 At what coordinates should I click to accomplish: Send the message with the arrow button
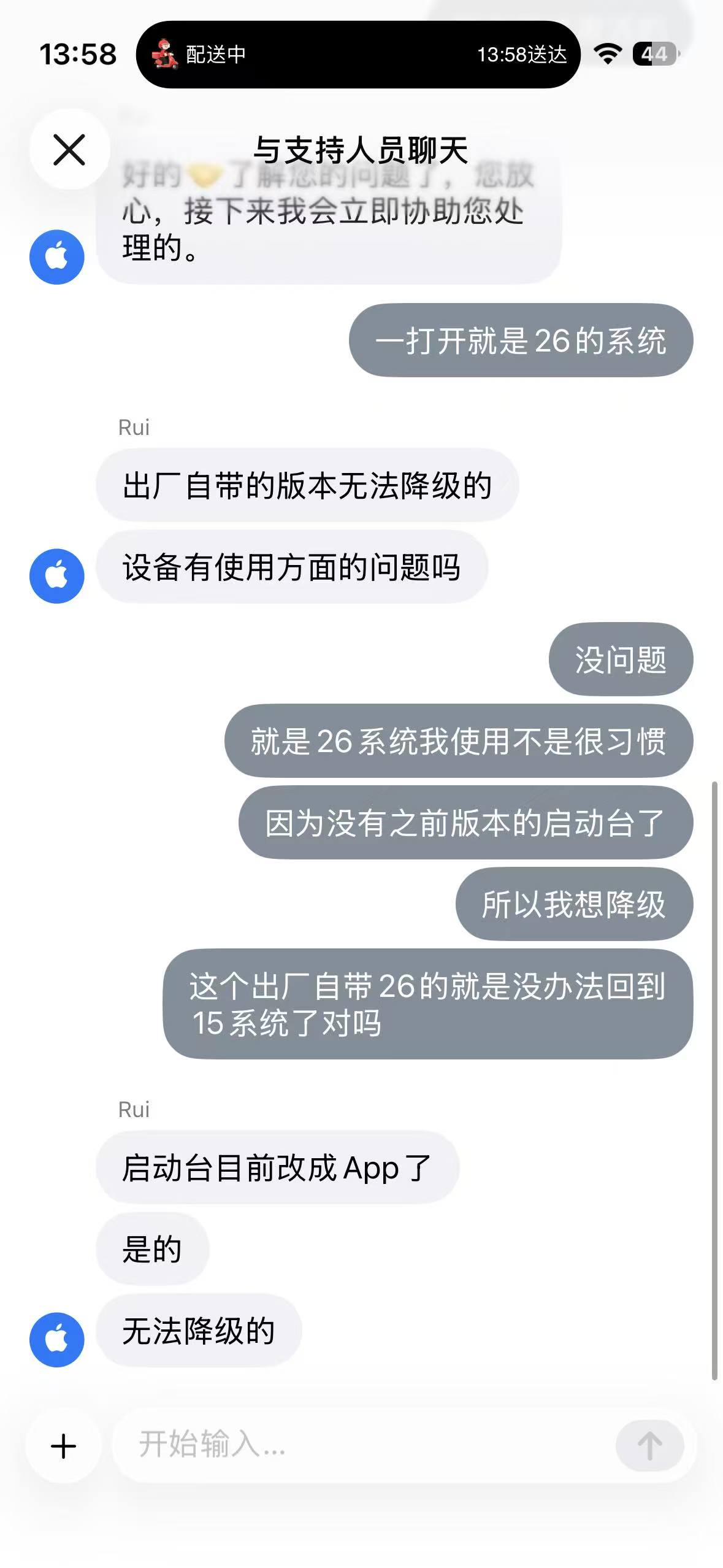coord(649,1445)
